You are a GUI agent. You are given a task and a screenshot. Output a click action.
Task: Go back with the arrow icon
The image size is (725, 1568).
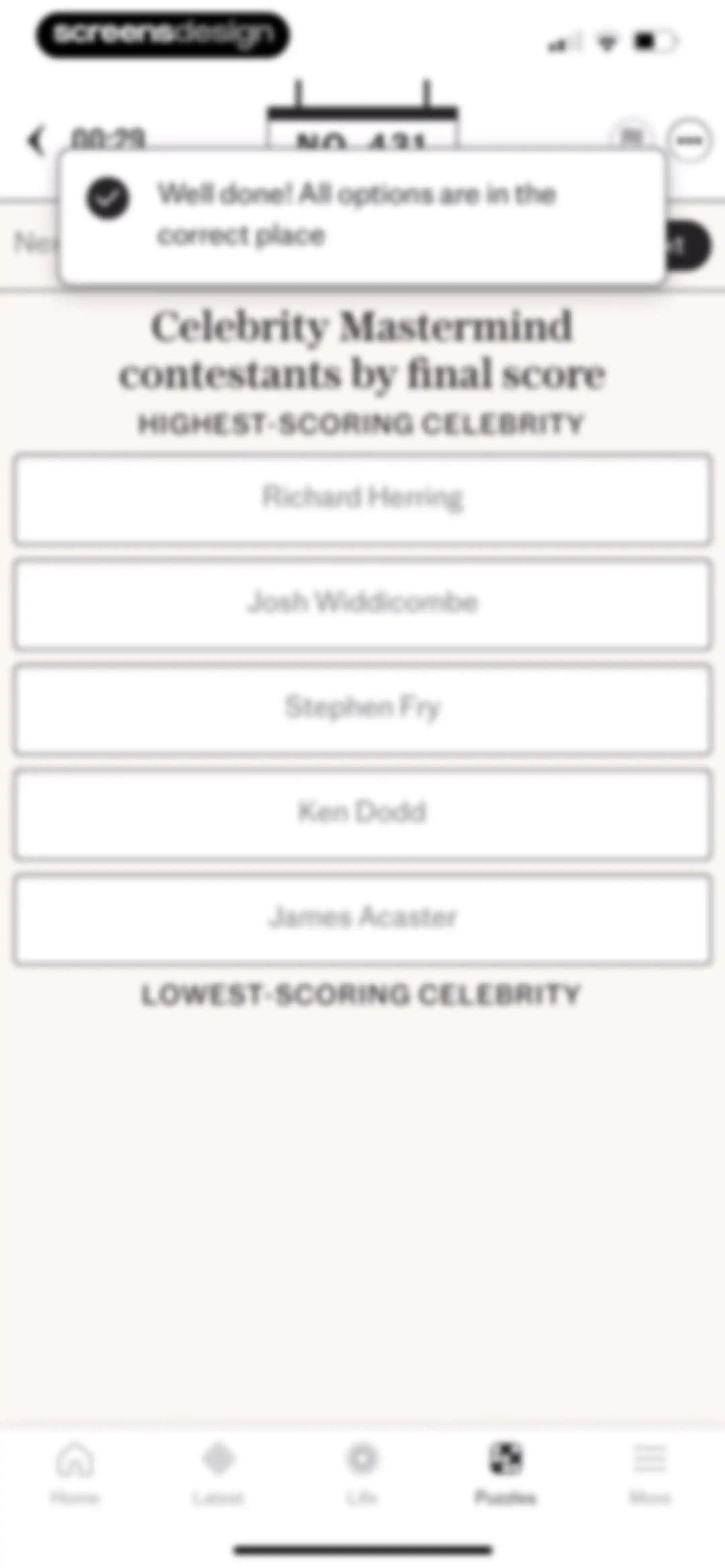click(36, 141)
